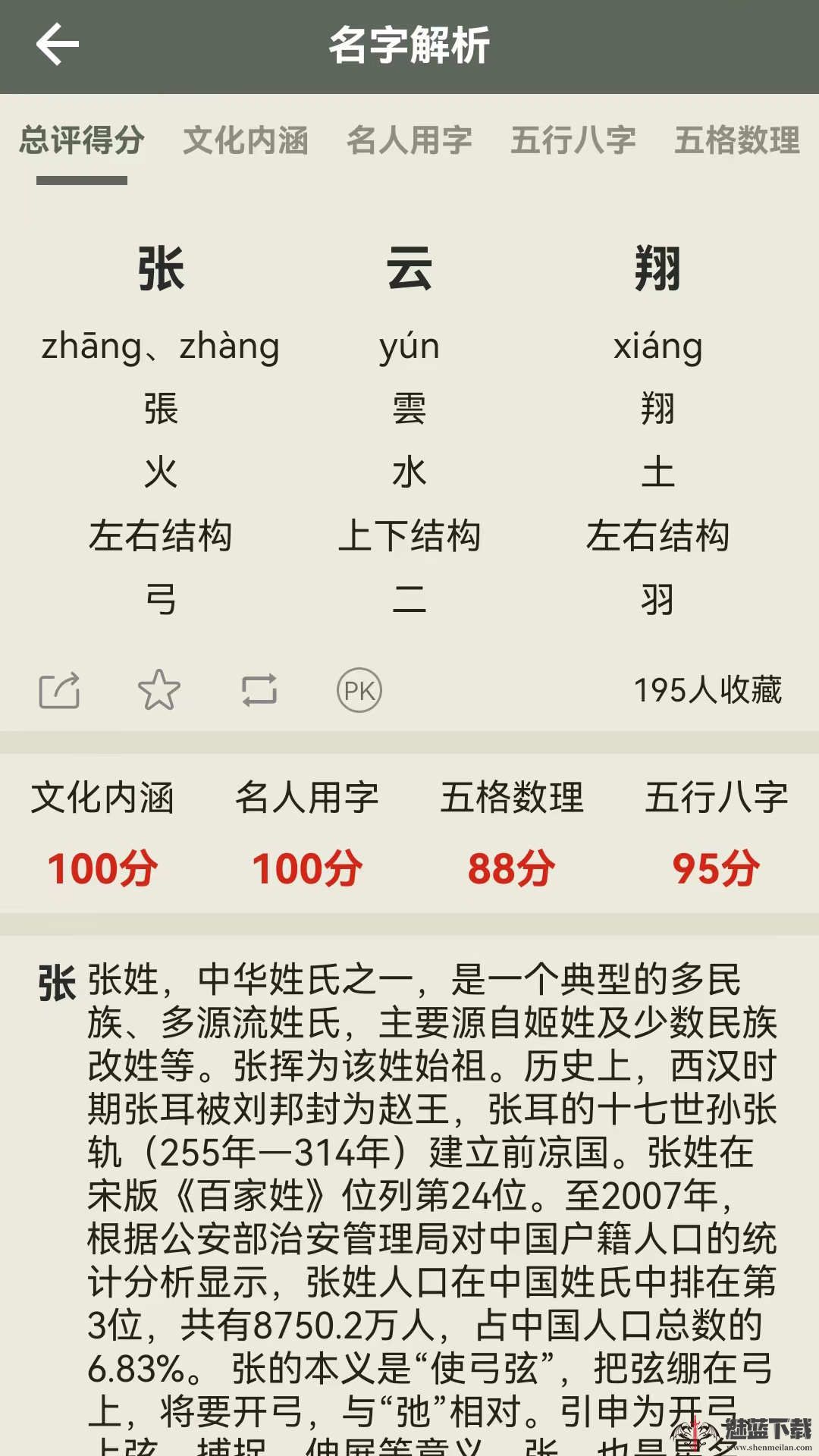The image size is (819, 1456).
Task: Select the 名人用字 tab
Action: pos(410,140)
